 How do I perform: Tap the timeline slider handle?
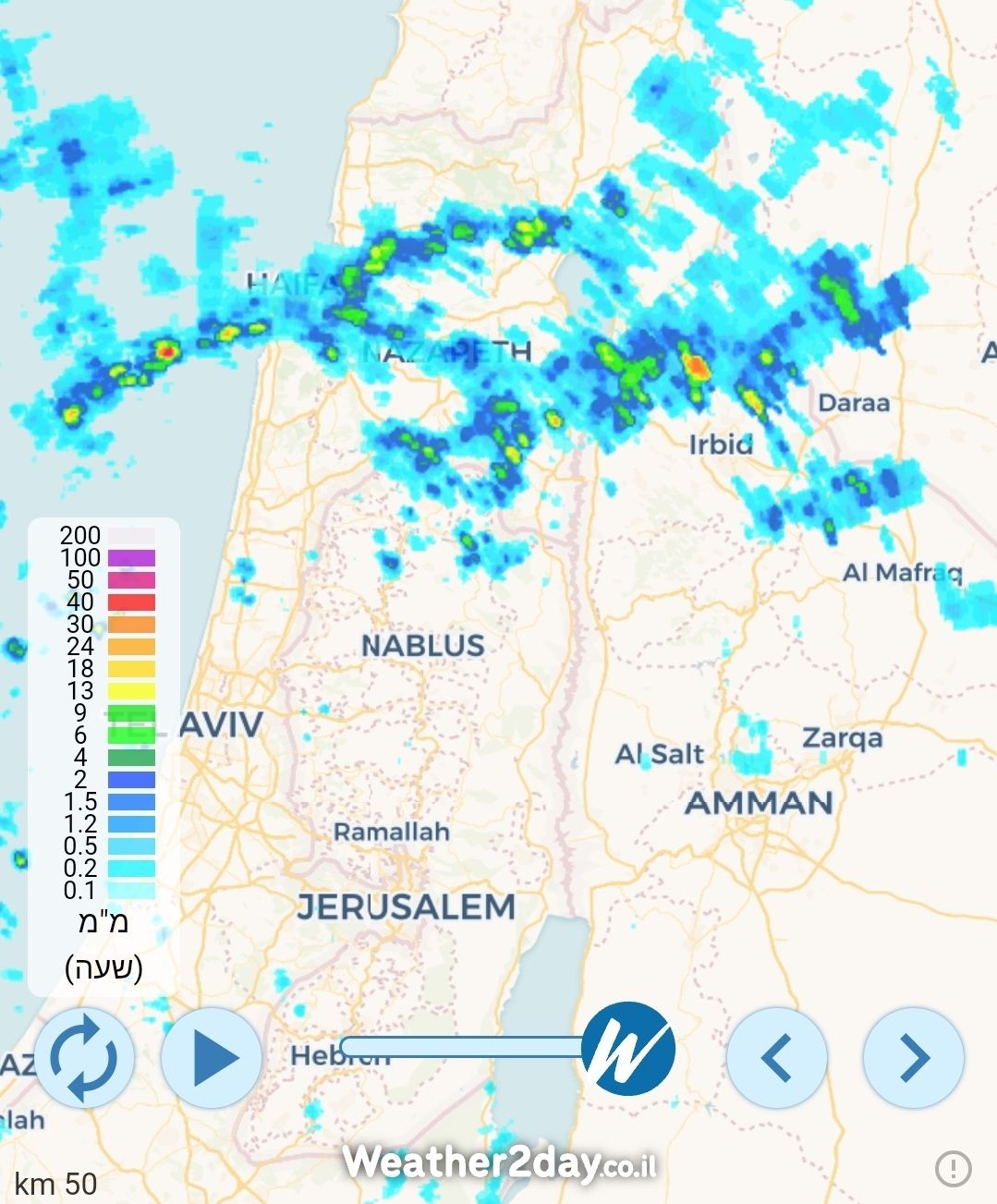coord(628,1048)
